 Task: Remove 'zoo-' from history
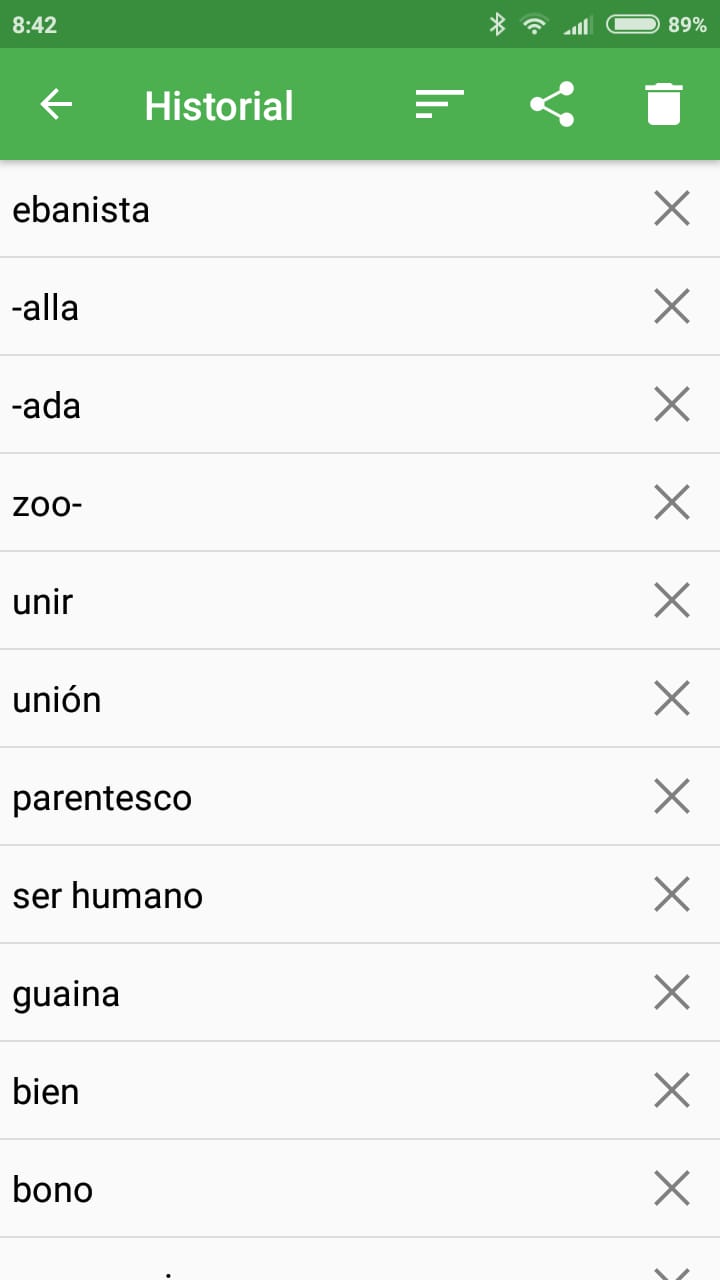(671, 502)
